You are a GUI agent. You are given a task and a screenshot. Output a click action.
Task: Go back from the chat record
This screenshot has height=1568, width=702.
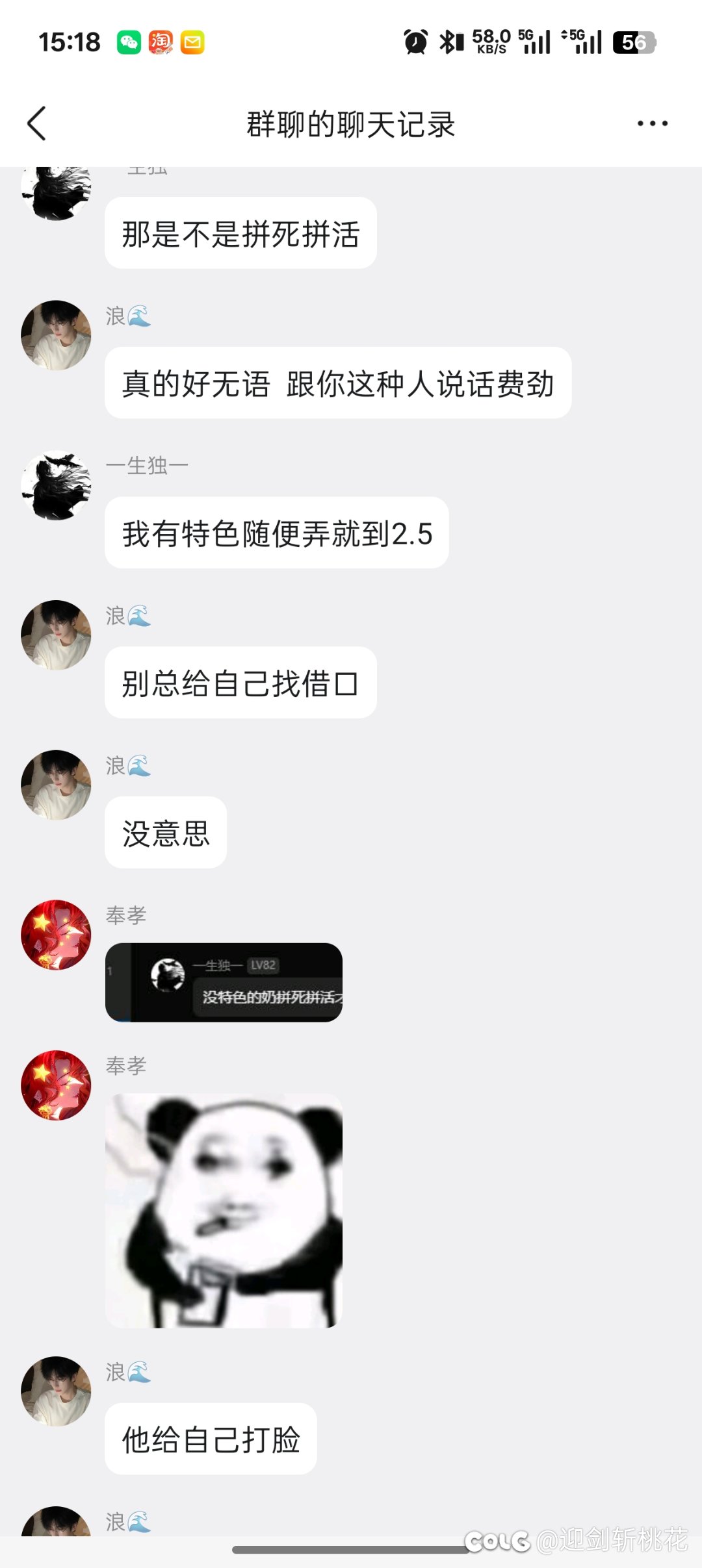pyautogui.click(x=37, y=123)
